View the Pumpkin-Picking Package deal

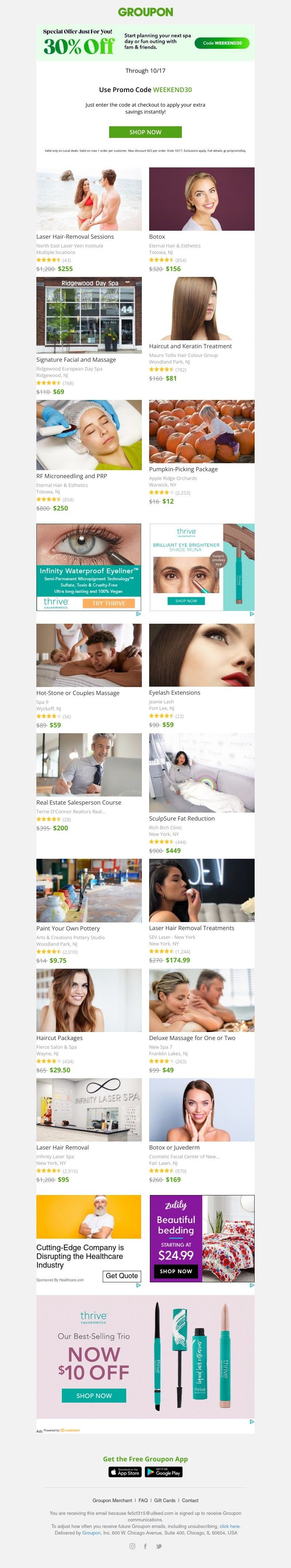[183, 469]
